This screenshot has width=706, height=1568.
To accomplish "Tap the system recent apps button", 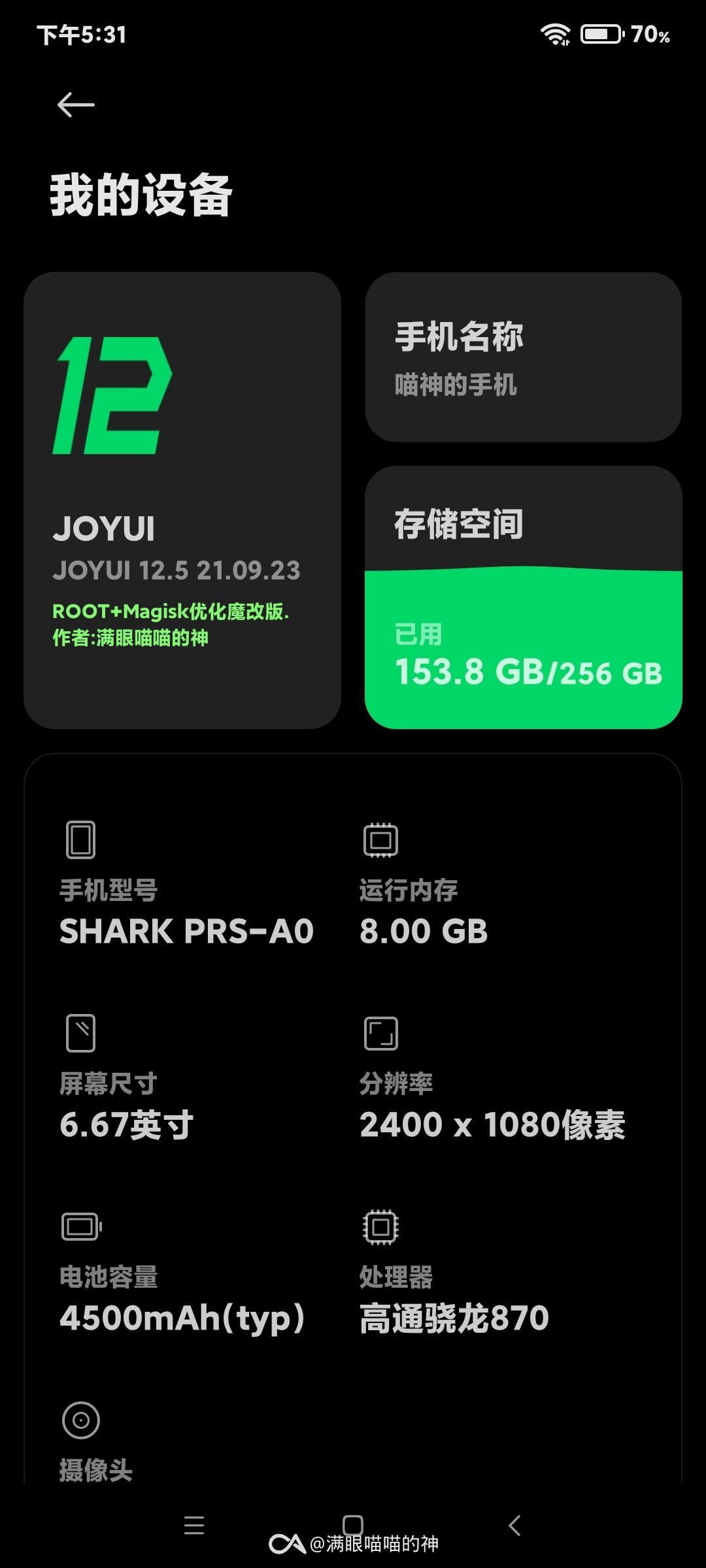I will 194,1526.
